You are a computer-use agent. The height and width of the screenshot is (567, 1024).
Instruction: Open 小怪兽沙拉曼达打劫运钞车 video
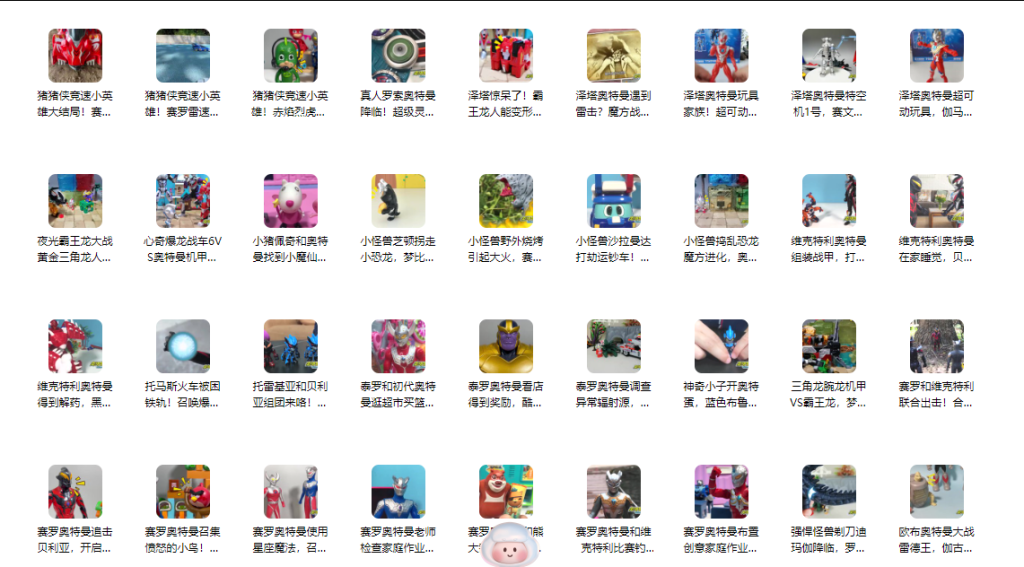coord(613,201)
